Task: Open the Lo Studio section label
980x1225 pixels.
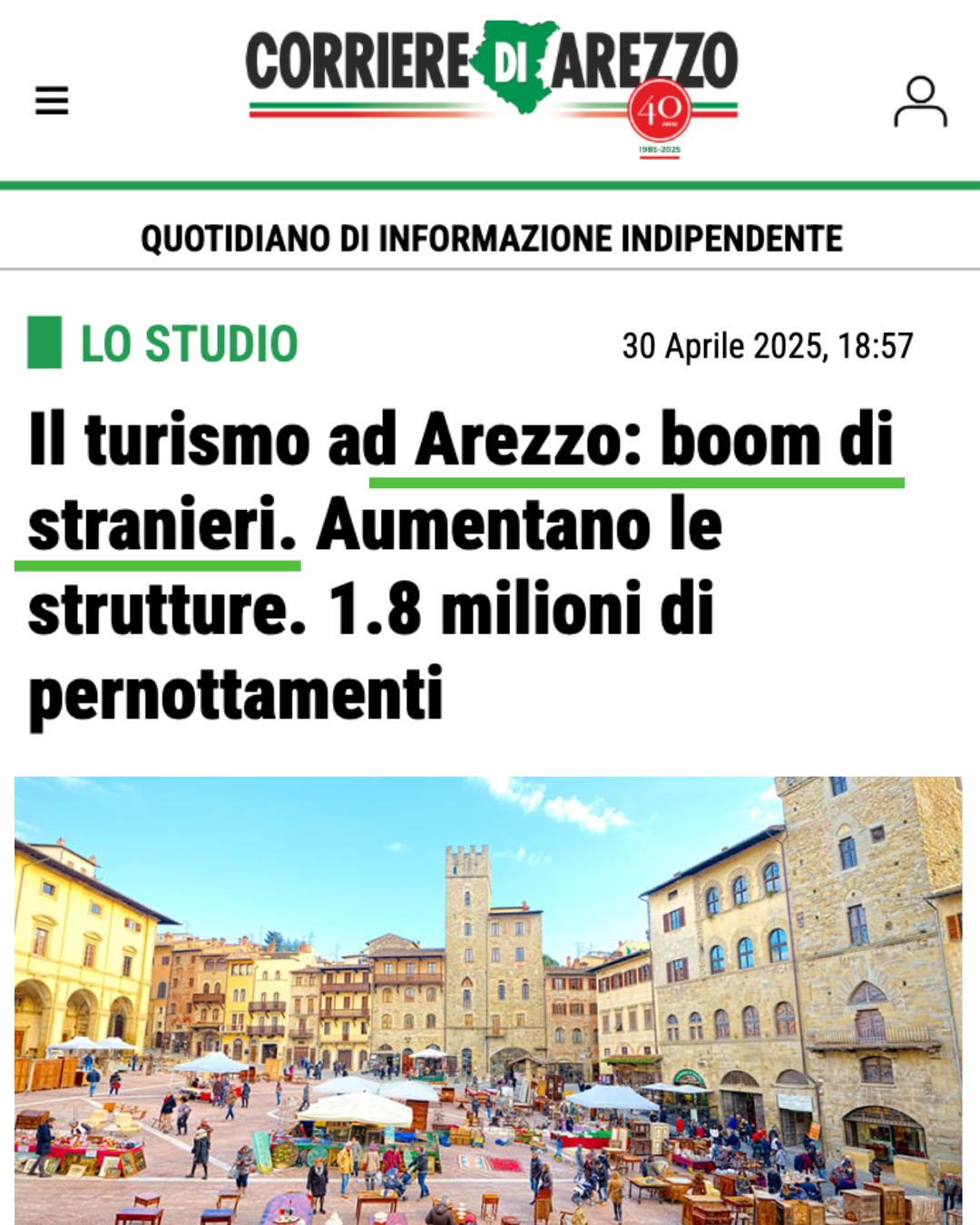Action: tap(189, 344)
